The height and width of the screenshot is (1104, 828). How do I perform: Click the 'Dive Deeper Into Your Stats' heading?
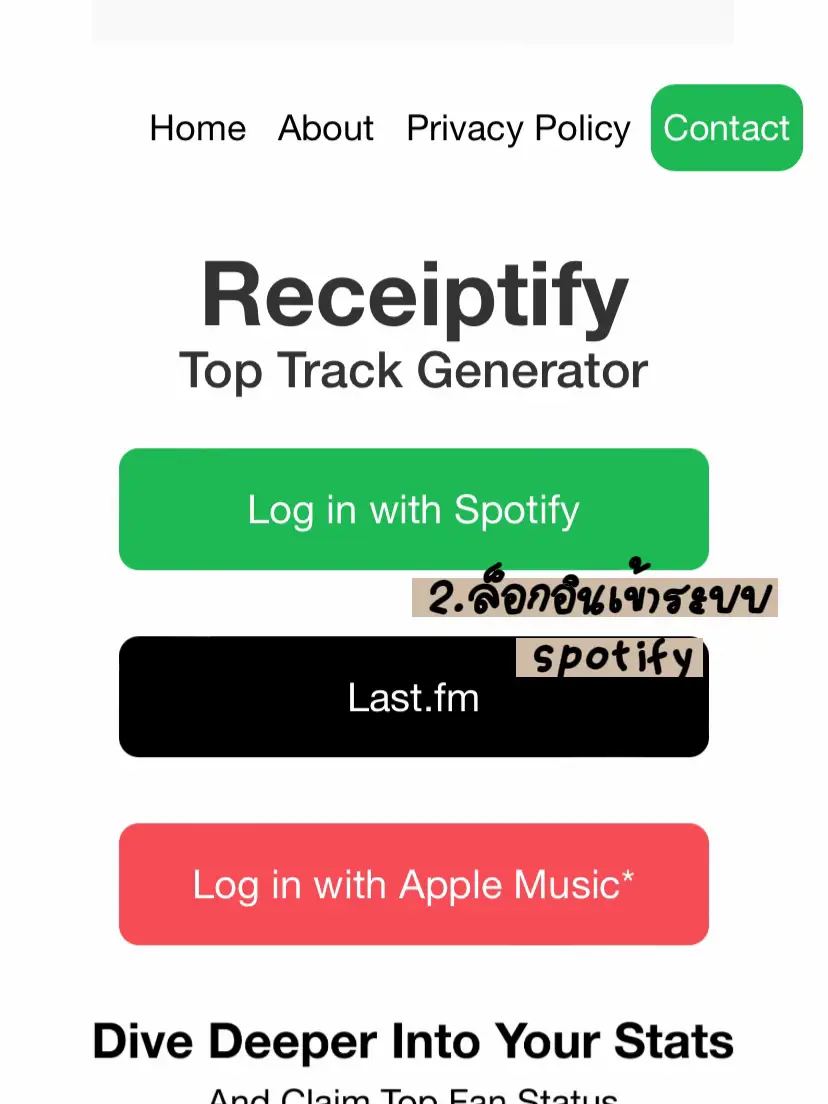[413, 1041]
